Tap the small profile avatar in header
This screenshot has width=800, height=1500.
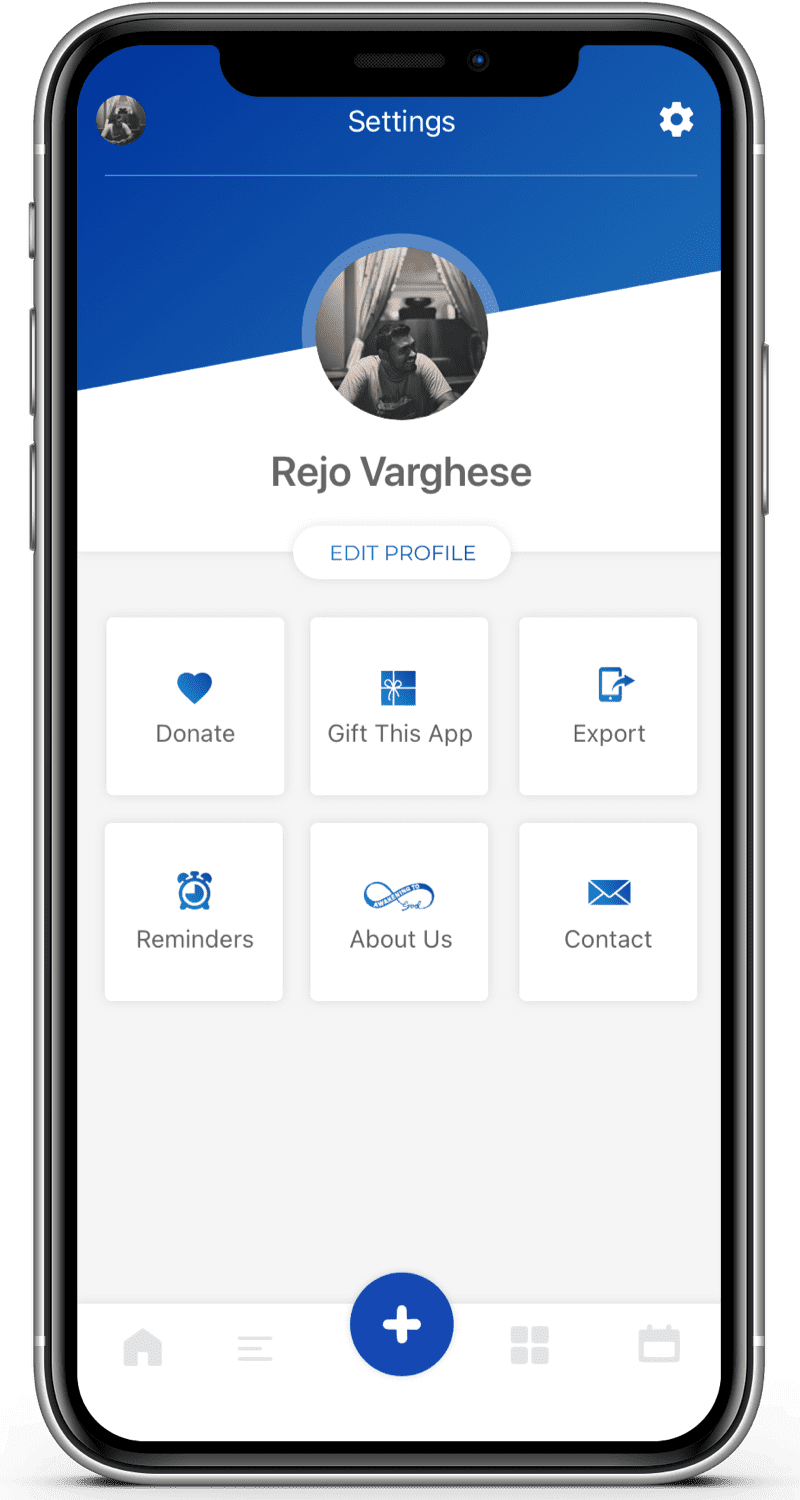121,121
